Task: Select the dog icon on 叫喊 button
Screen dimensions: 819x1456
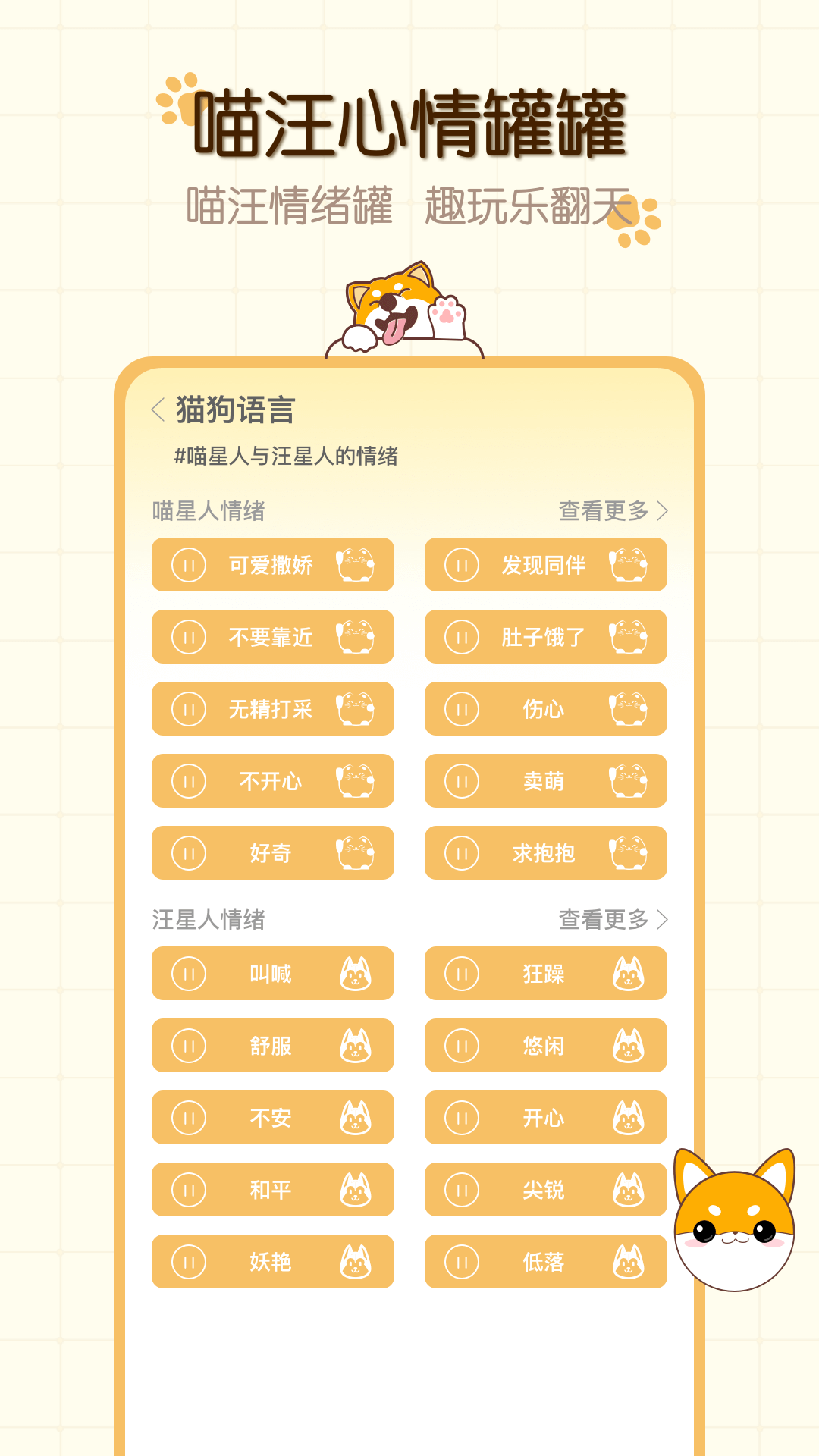Action: 356,974
